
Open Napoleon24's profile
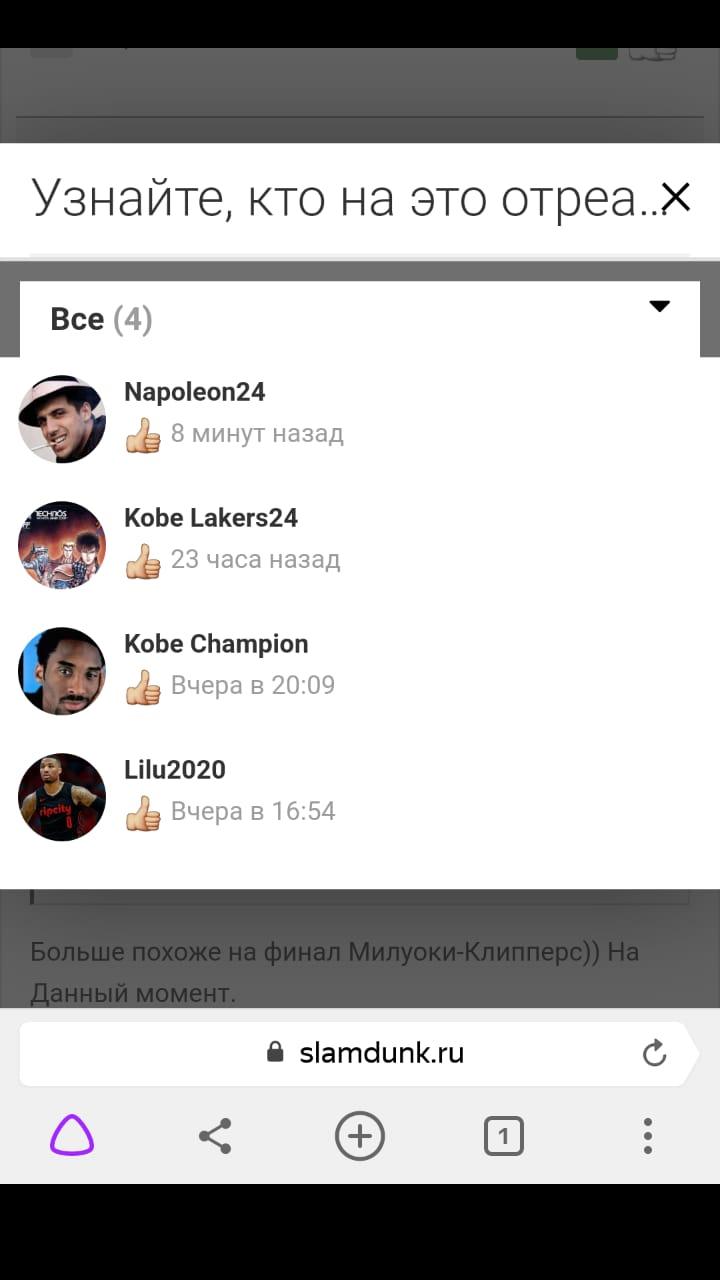coord(194,392)
